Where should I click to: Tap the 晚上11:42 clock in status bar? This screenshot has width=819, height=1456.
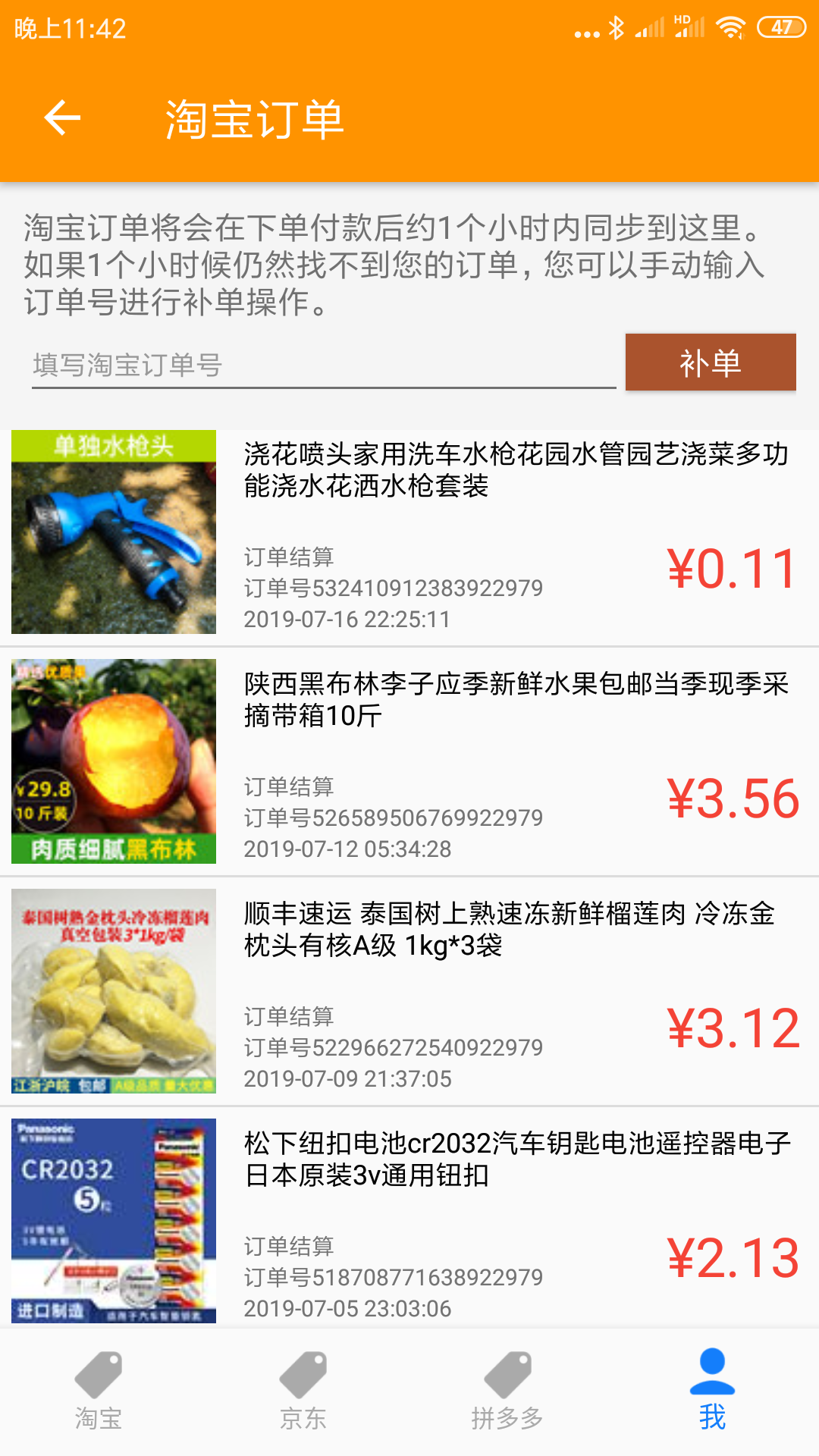[x=68, y=30]
